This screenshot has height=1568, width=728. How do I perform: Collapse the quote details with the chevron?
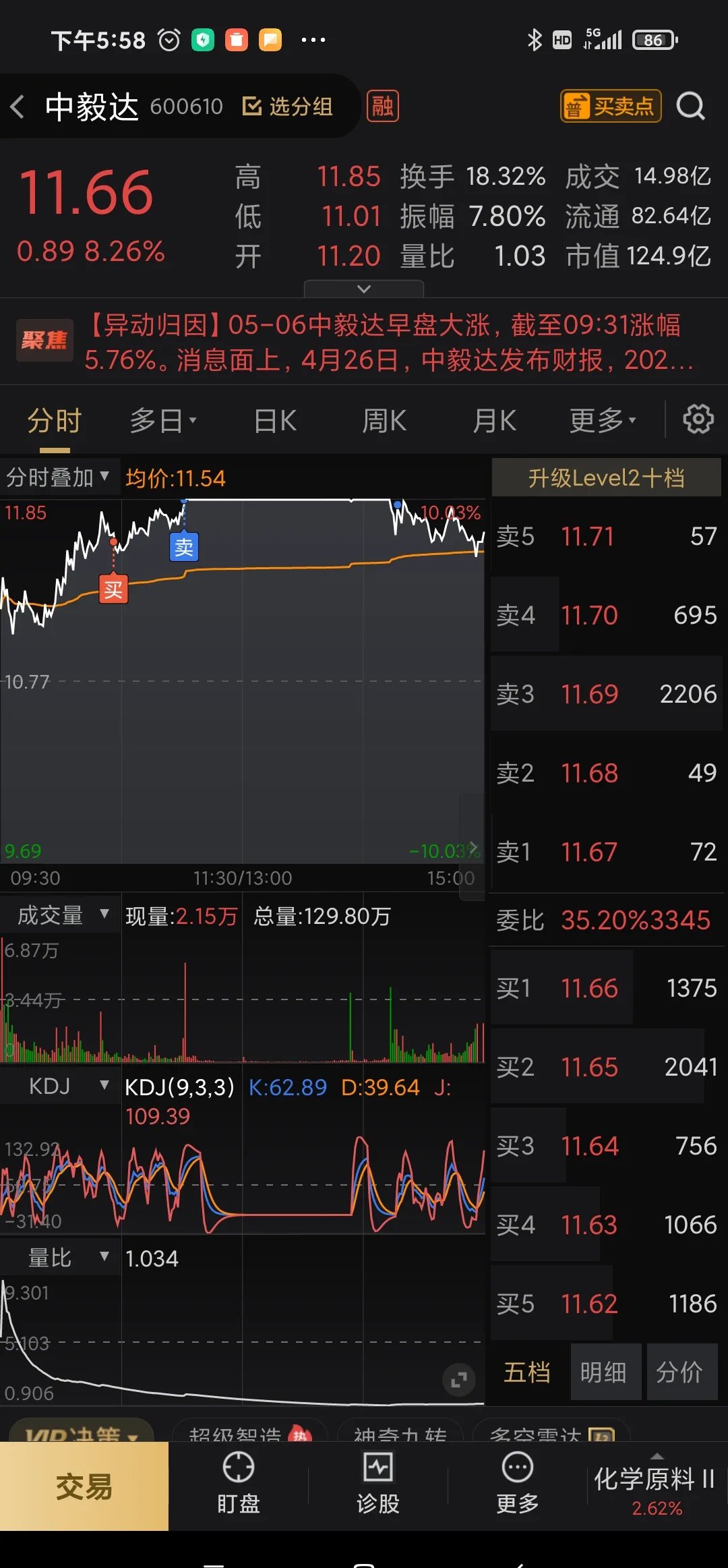pos(364,289)
